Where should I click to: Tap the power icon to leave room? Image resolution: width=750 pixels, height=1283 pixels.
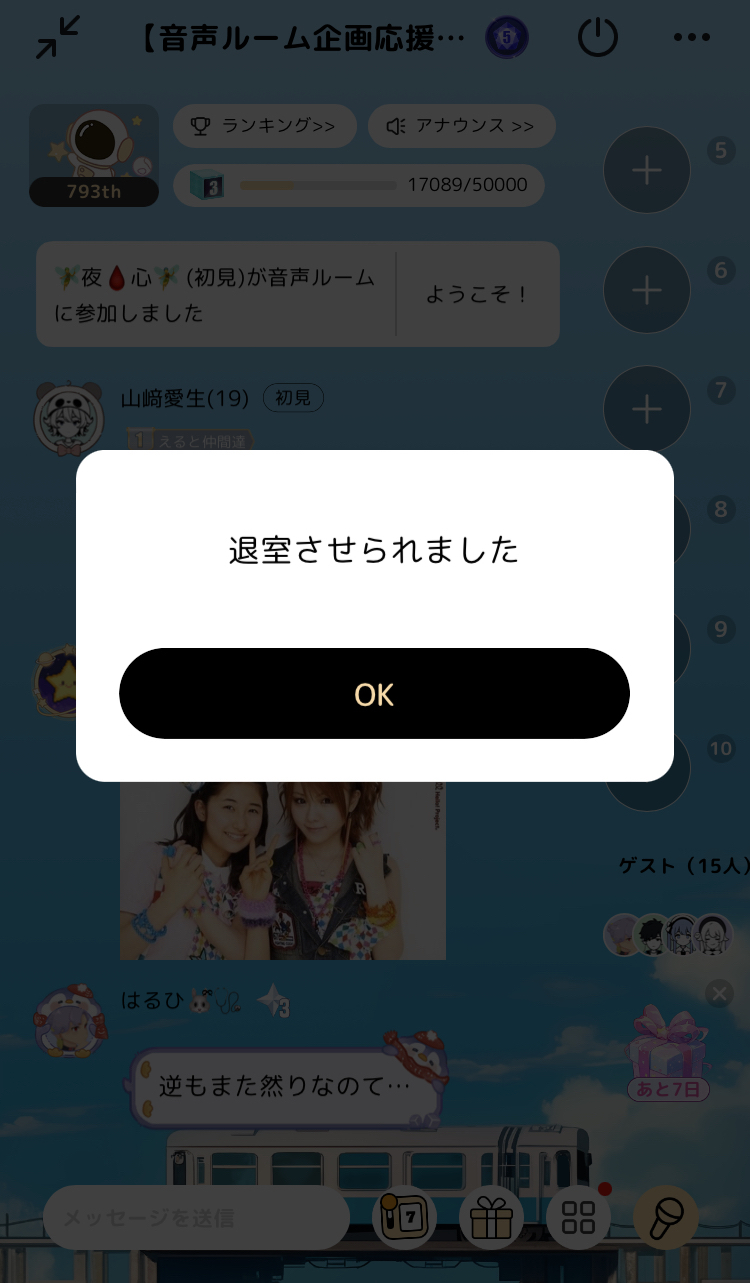pyautogui.click(x=598, y=38)
